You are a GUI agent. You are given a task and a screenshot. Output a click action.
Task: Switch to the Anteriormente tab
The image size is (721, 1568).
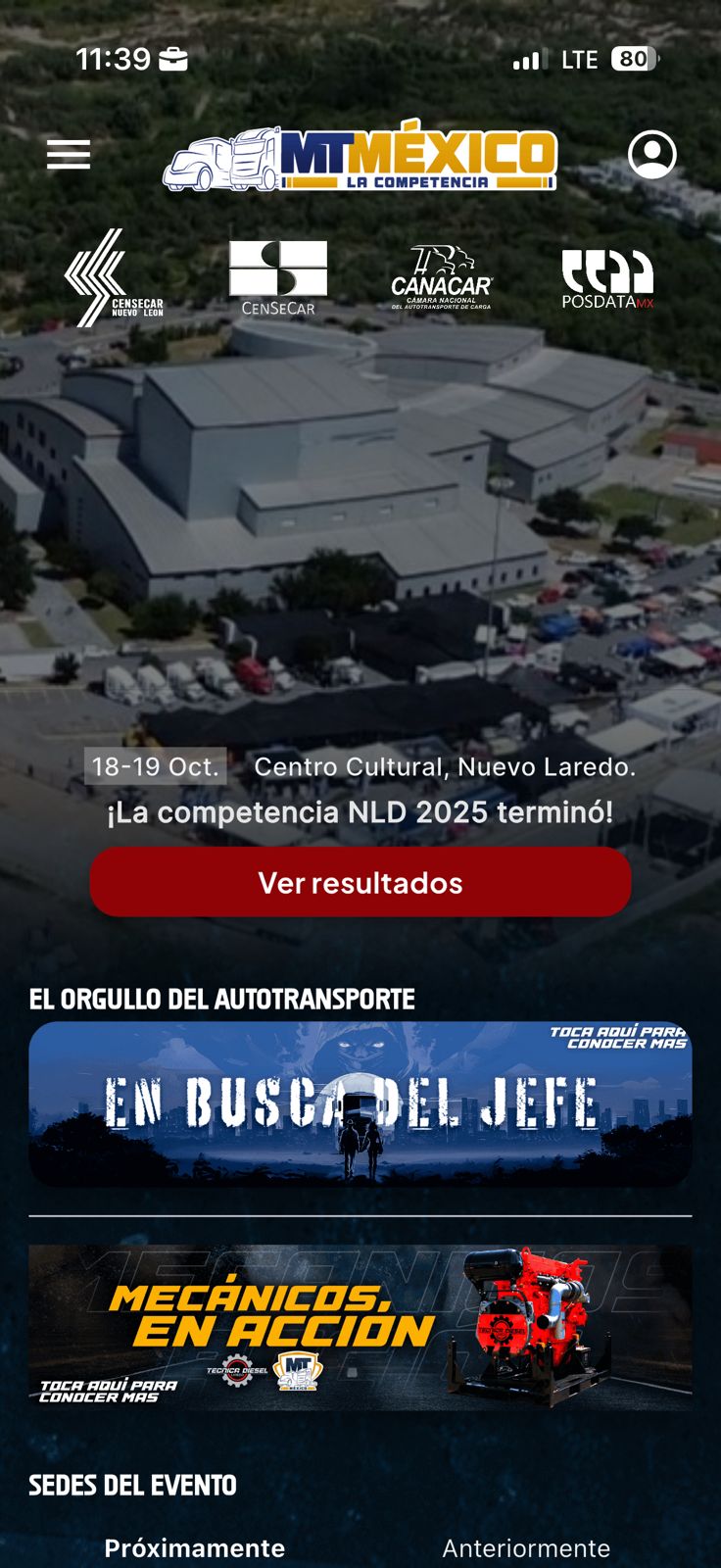[x=526, y=1547]
